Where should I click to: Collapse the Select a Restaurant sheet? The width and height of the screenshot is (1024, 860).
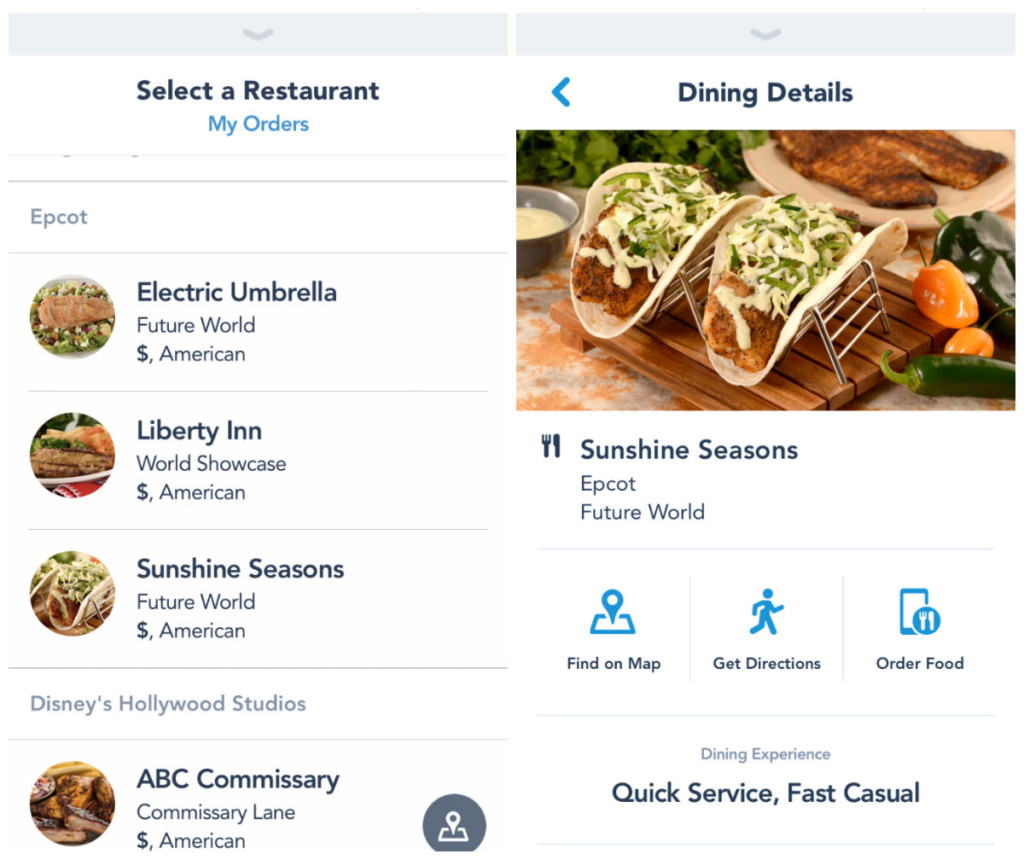point(258,35)
